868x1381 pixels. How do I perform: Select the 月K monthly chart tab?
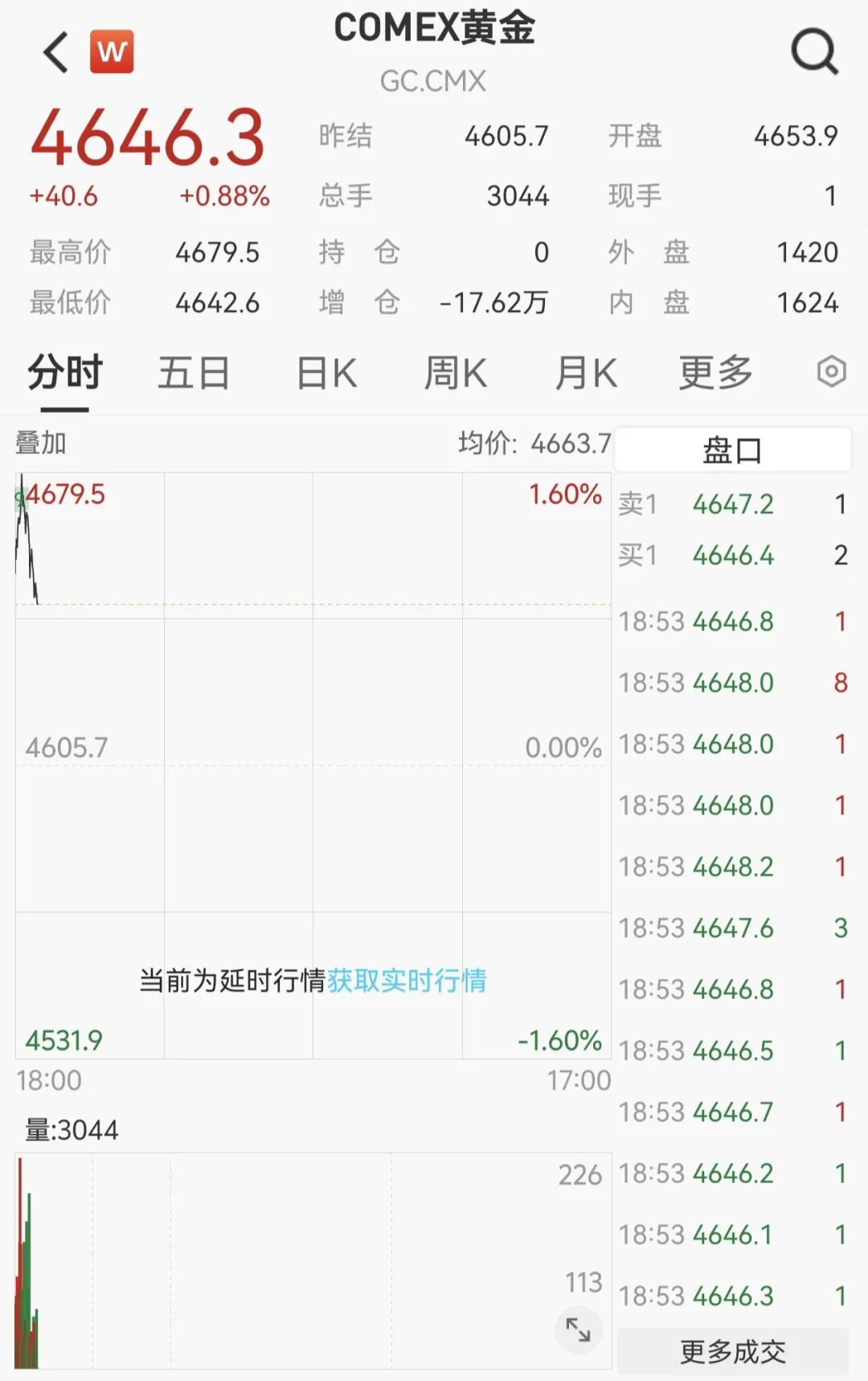pyautogui.click(x=586, y=372)
